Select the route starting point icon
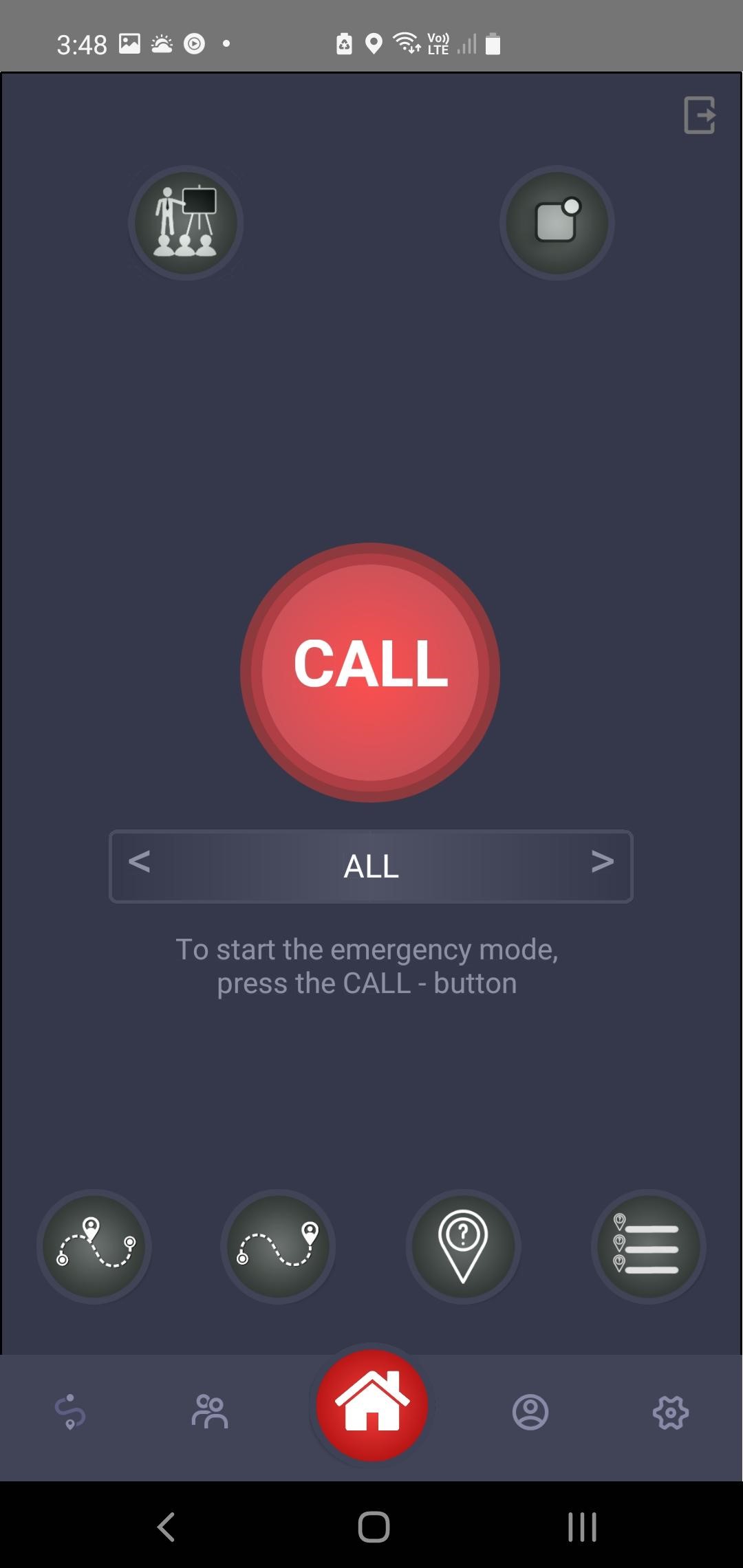 coord(94,1246)
